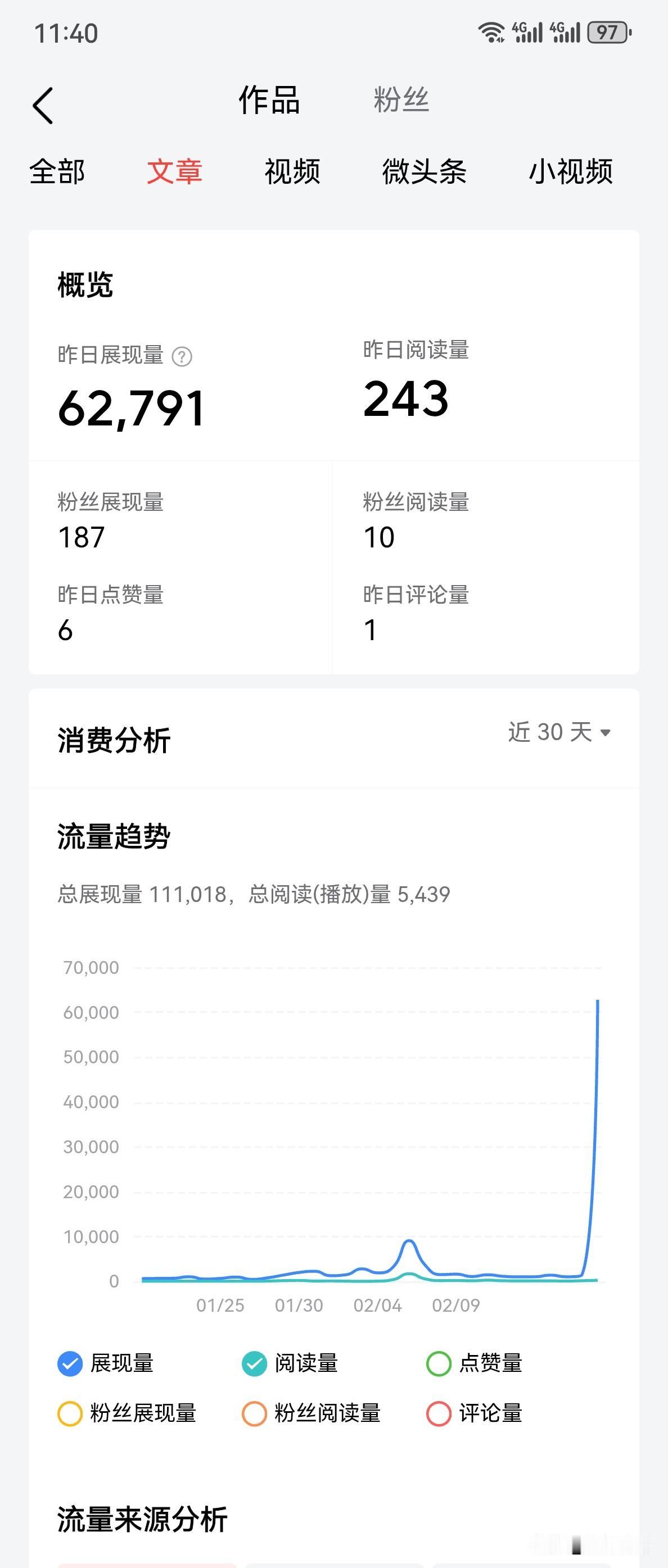
Task: Tap the Wi-Fi status icon
Action: tap(491, 31)
